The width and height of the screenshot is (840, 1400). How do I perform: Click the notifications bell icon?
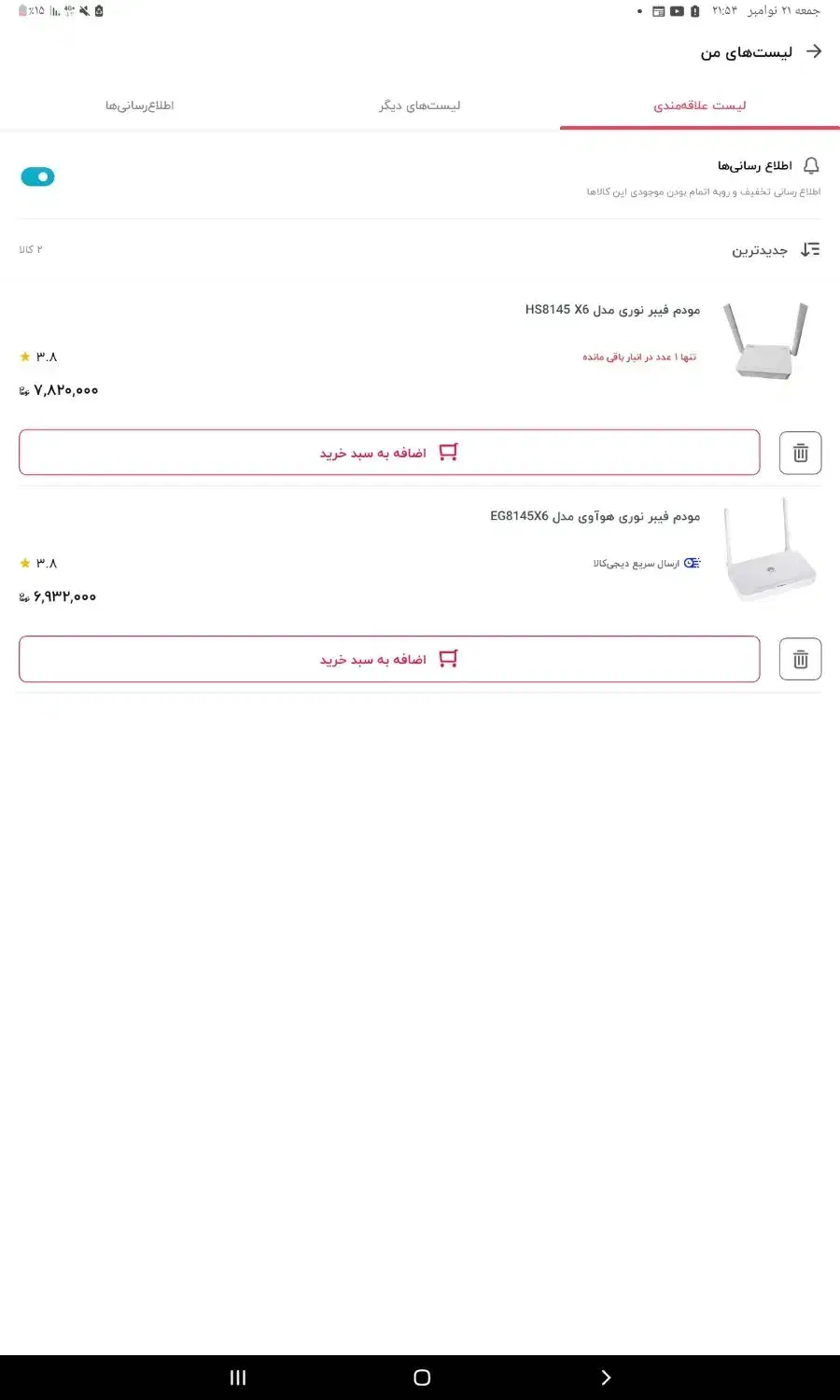pyautogui.click(x=813, y=165)
